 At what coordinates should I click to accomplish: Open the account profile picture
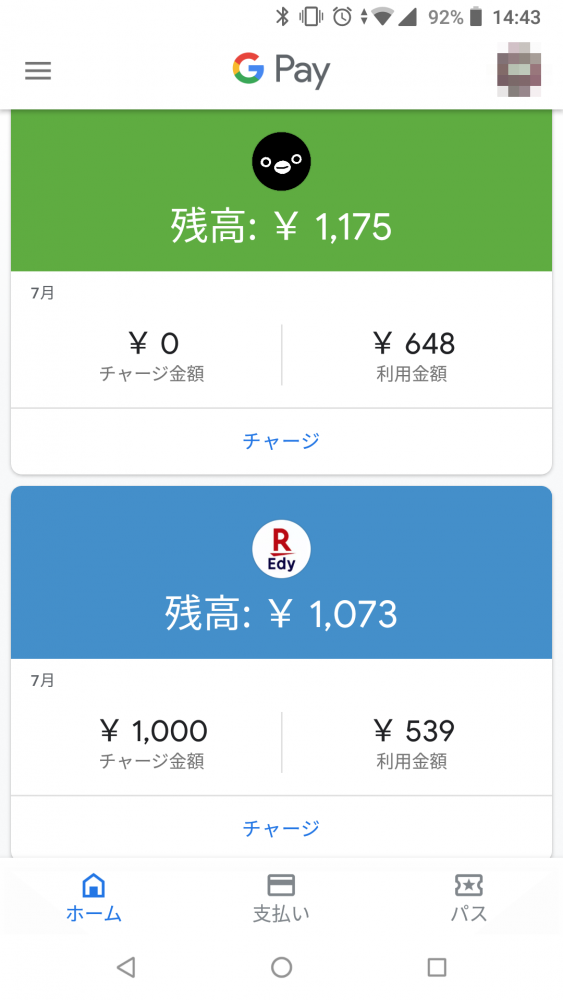pos(519,70)
